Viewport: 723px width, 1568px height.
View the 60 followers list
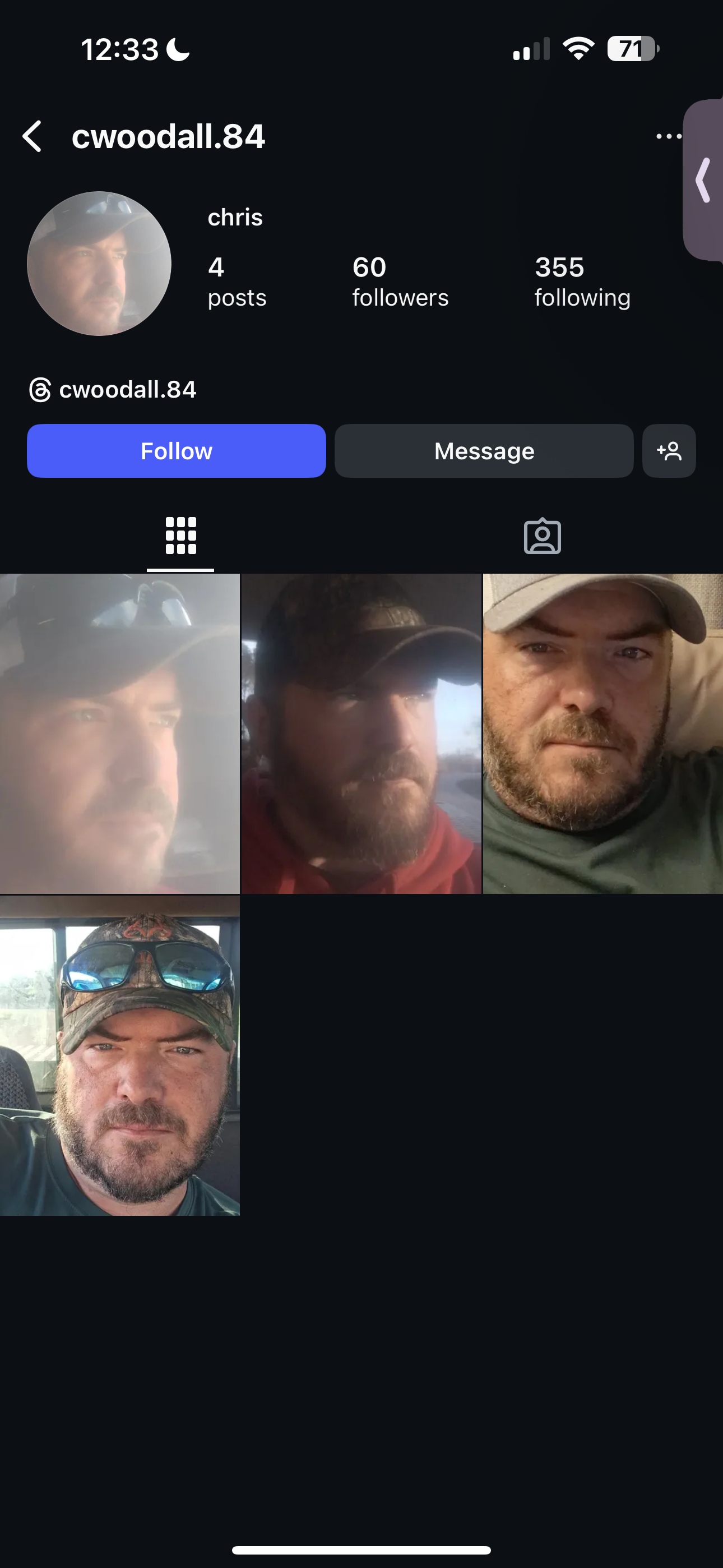tap(400, 282)
